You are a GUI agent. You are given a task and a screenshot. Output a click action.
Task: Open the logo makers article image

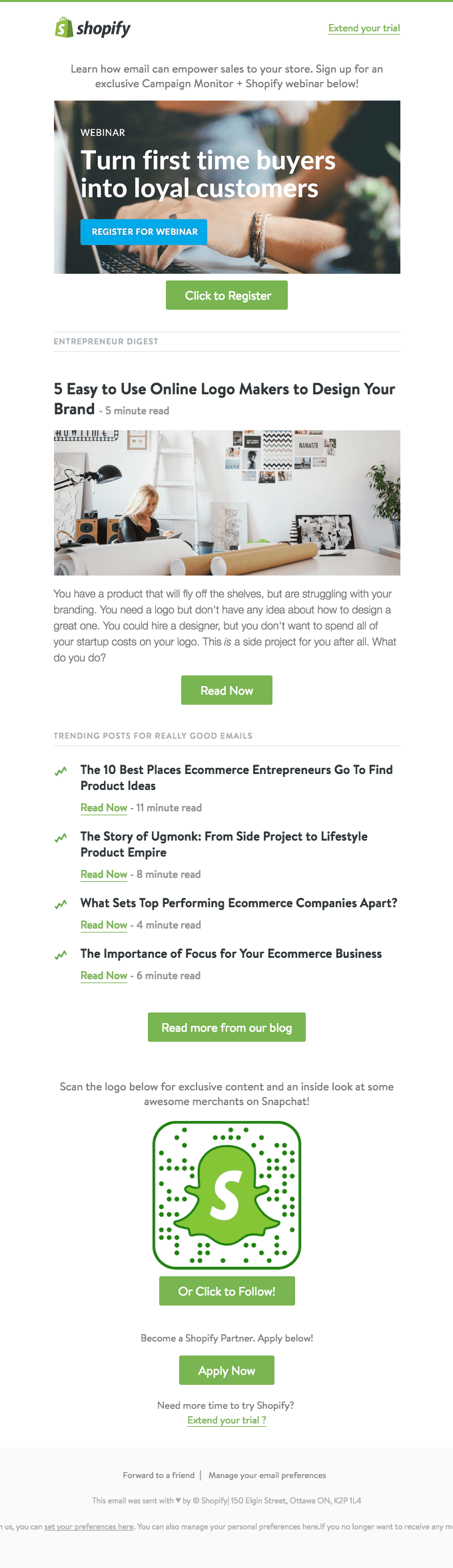coord(226,503)
